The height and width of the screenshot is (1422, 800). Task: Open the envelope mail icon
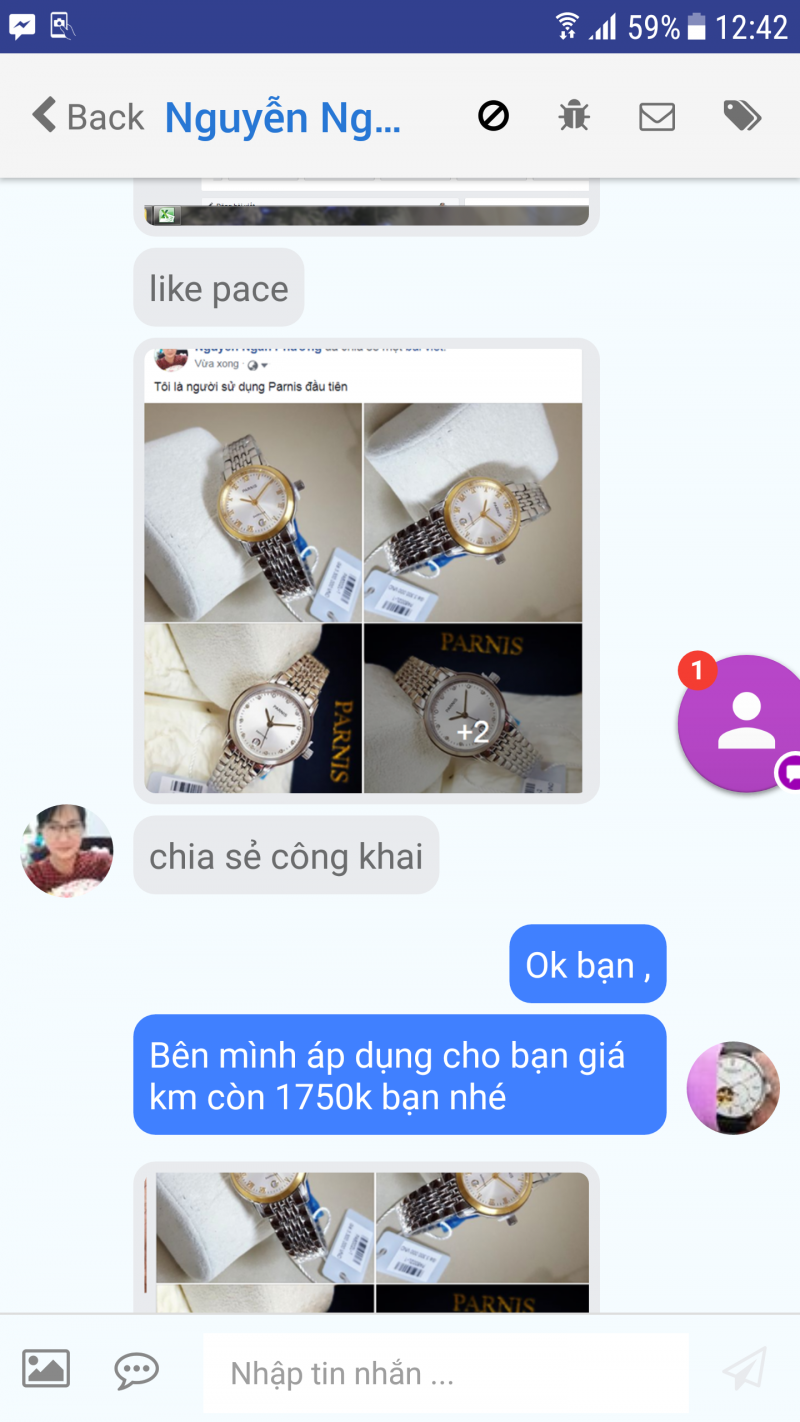[657, 117]
